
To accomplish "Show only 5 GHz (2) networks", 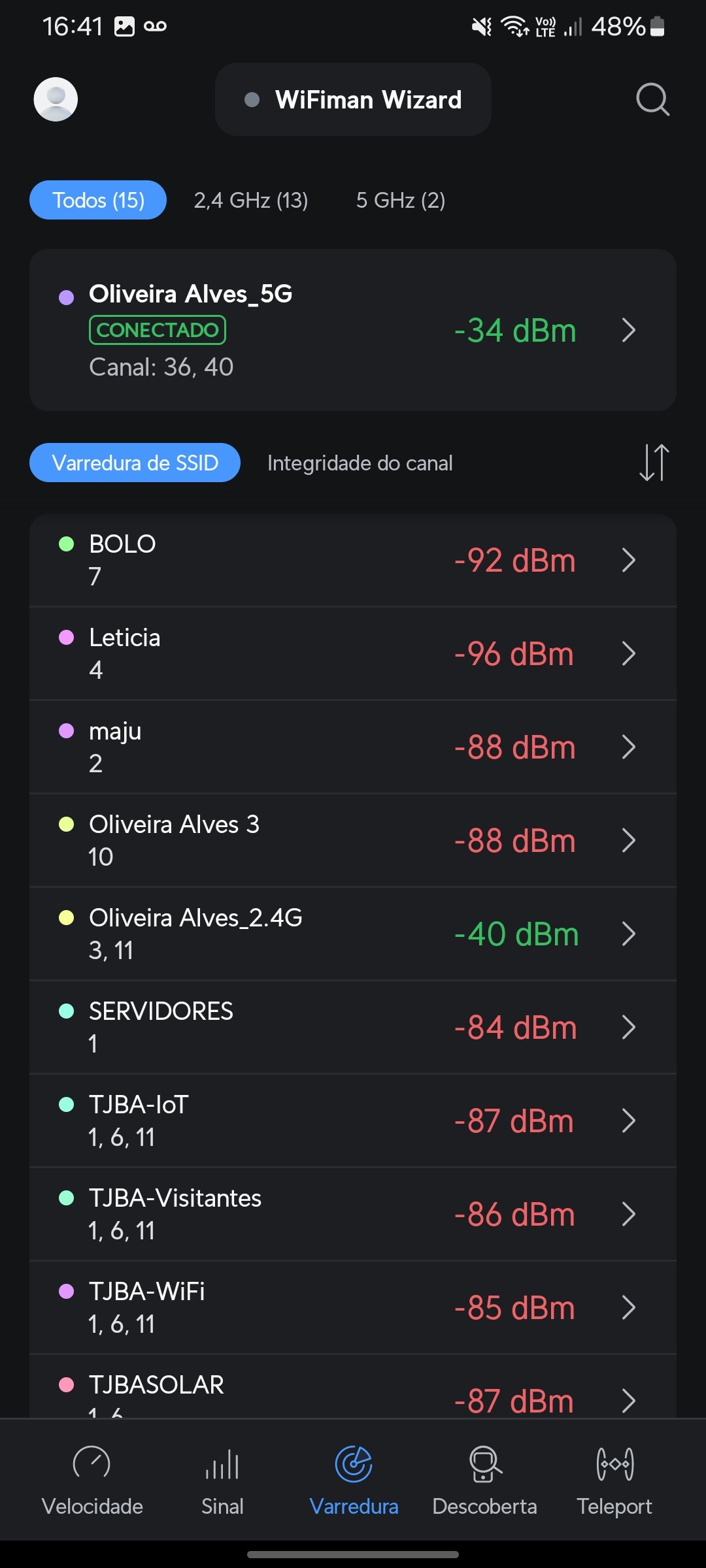I will [400, 200].
